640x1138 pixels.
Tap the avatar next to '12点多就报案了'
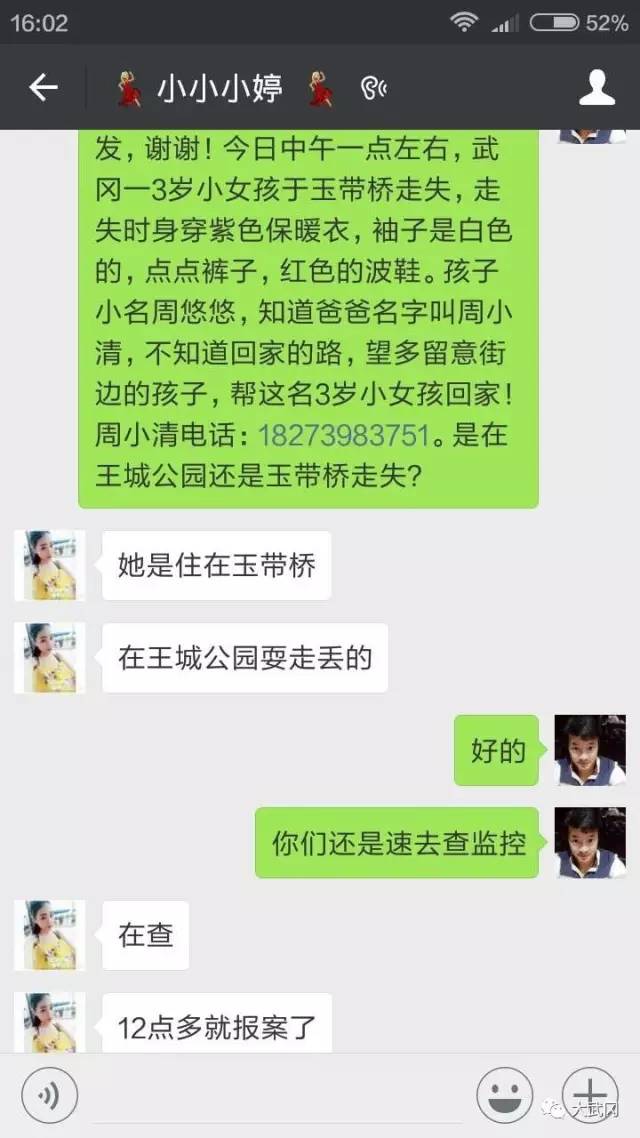pos(49,1020)
